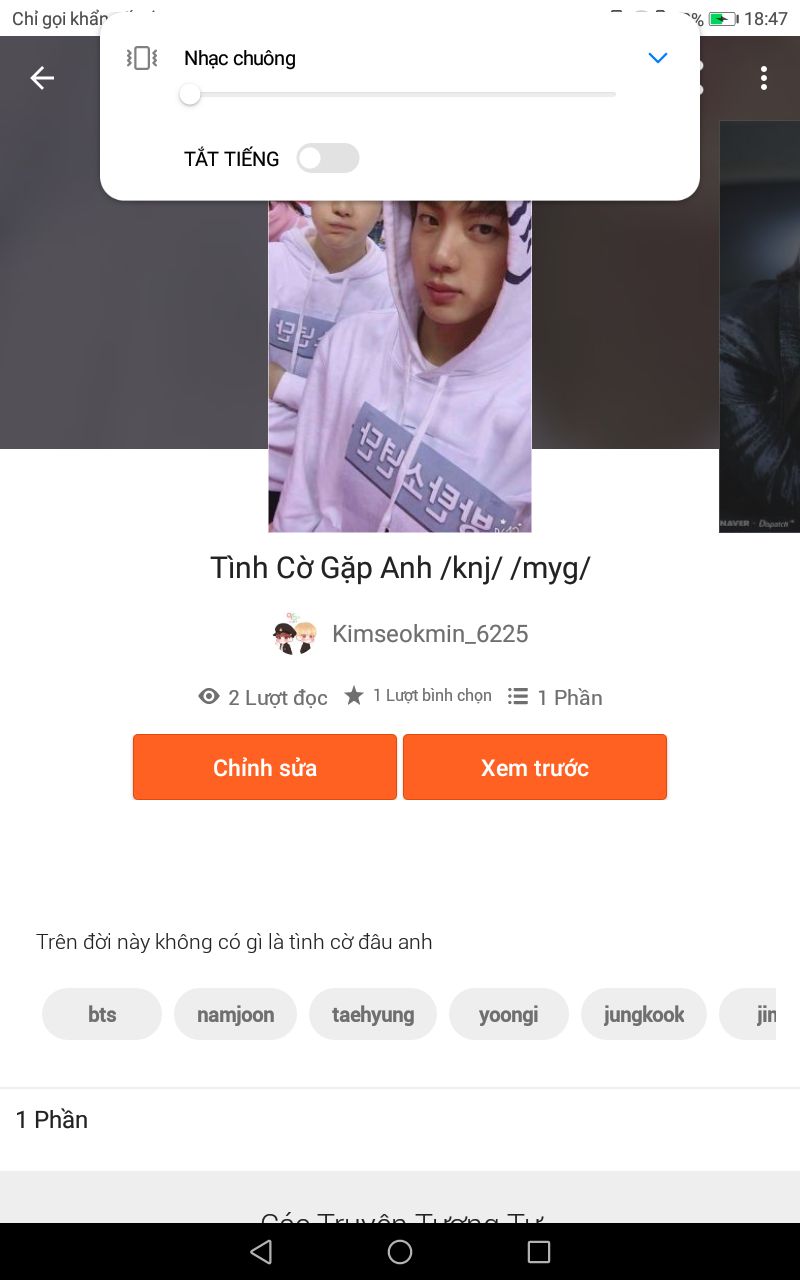Go back with the top-left arrow
The image size is (800, 1280).
point(42,78)
